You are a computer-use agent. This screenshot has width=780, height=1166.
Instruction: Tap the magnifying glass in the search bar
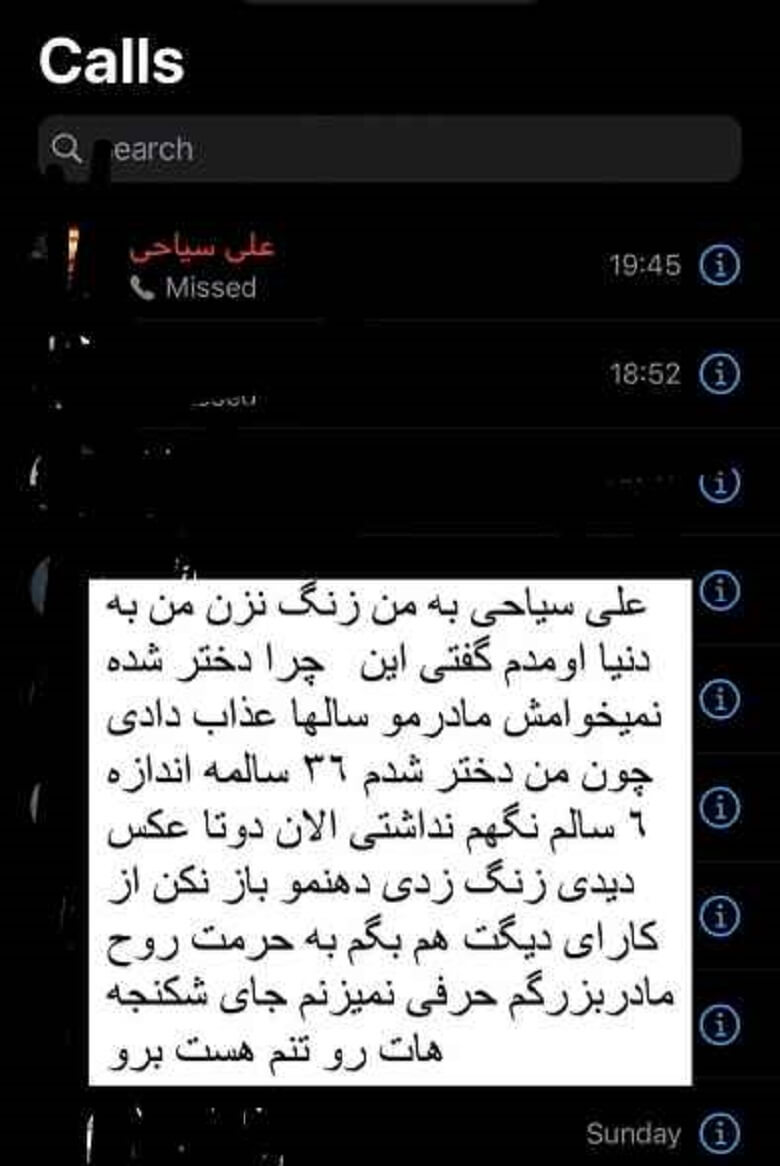68,148
